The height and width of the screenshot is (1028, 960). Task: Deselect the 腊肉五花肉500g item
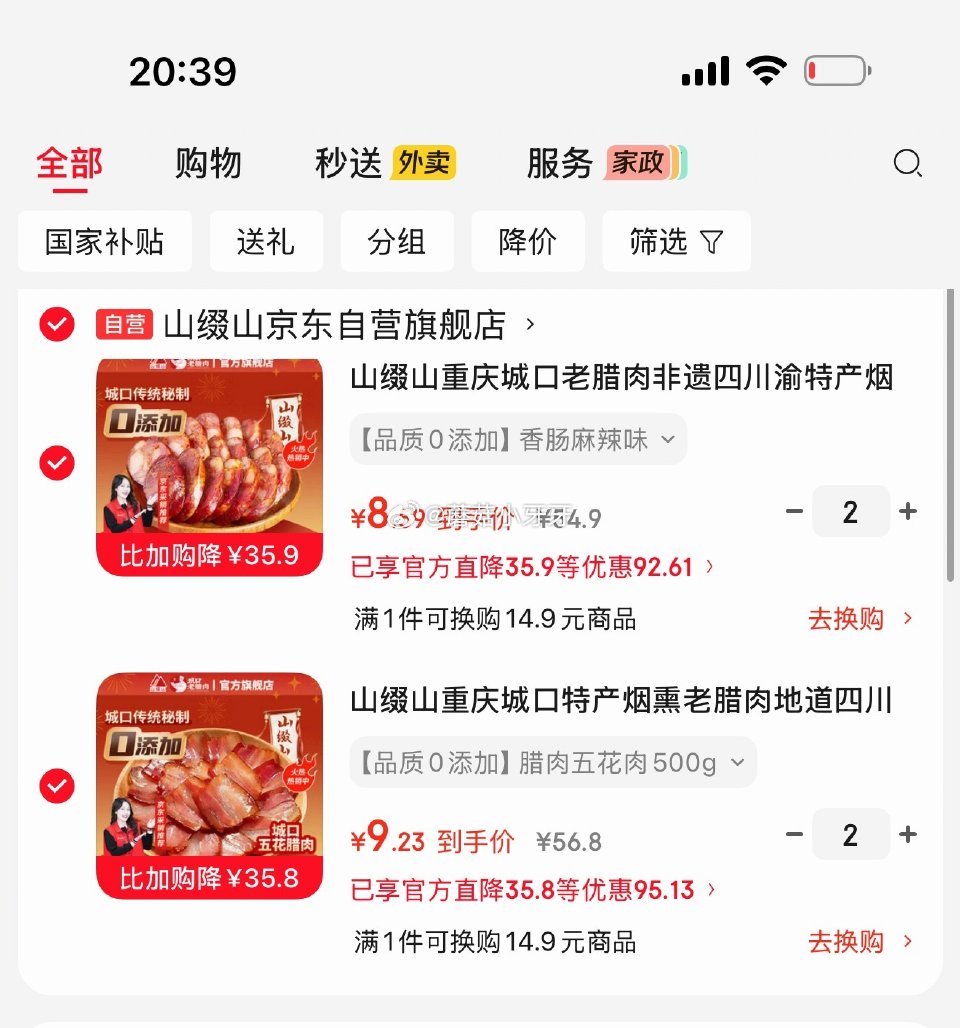57,785
